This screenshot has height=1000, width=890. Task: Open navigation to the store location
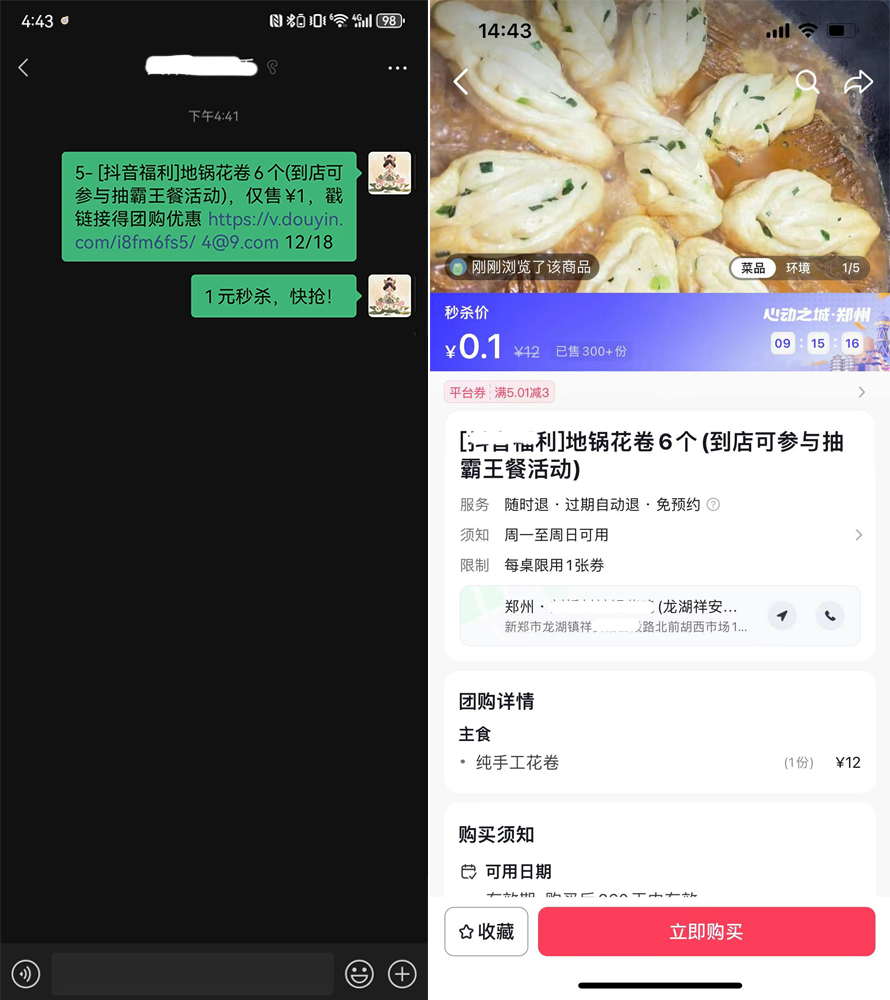[782, 616]
